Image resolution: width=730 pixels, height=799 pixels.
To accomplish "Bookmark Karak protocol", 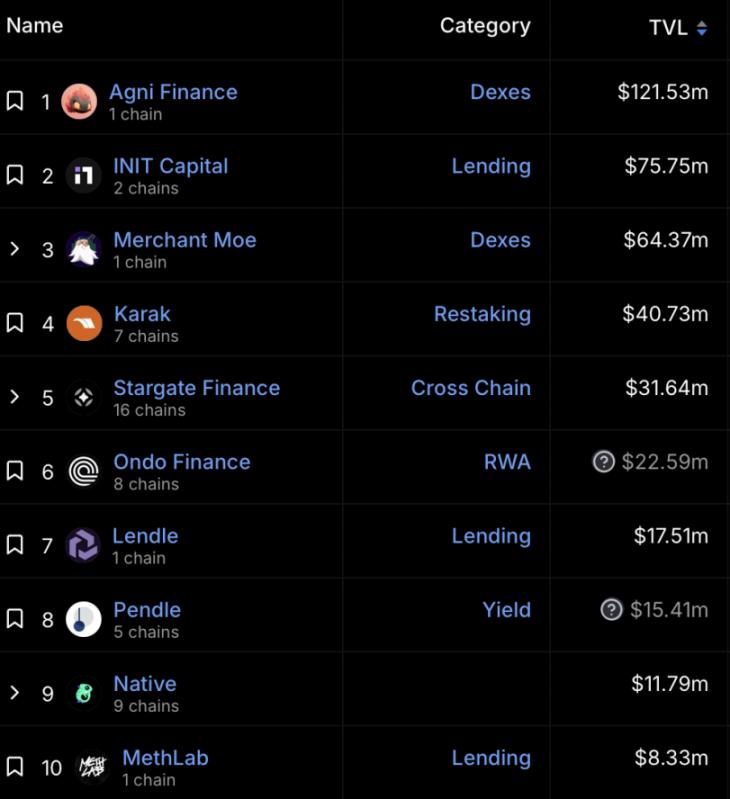I will (x=15, y=323).
